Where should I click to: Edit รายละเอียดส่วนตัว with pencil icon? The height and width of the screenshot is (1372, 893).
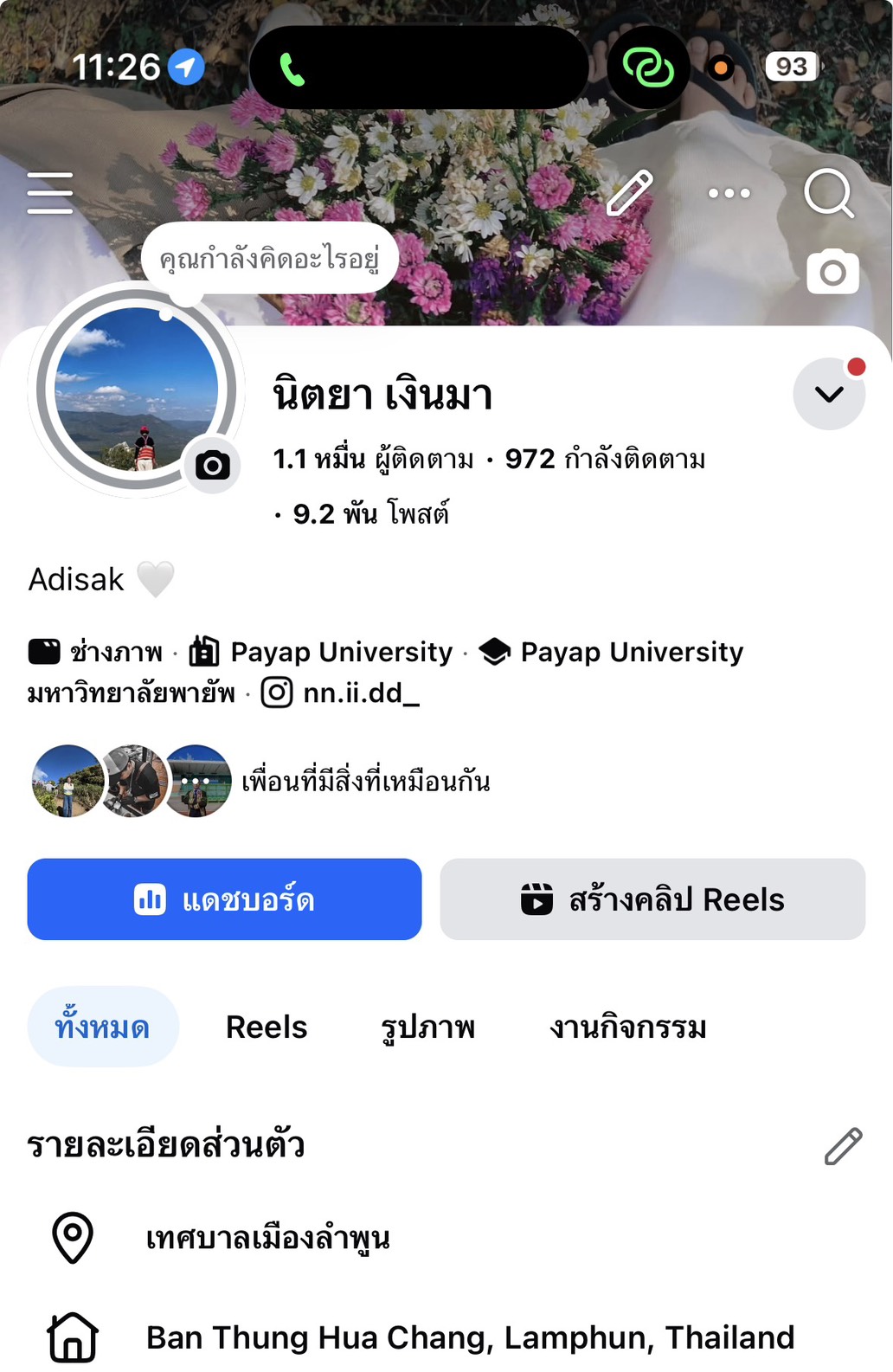pyautogui.click(x=843, y=1146)
